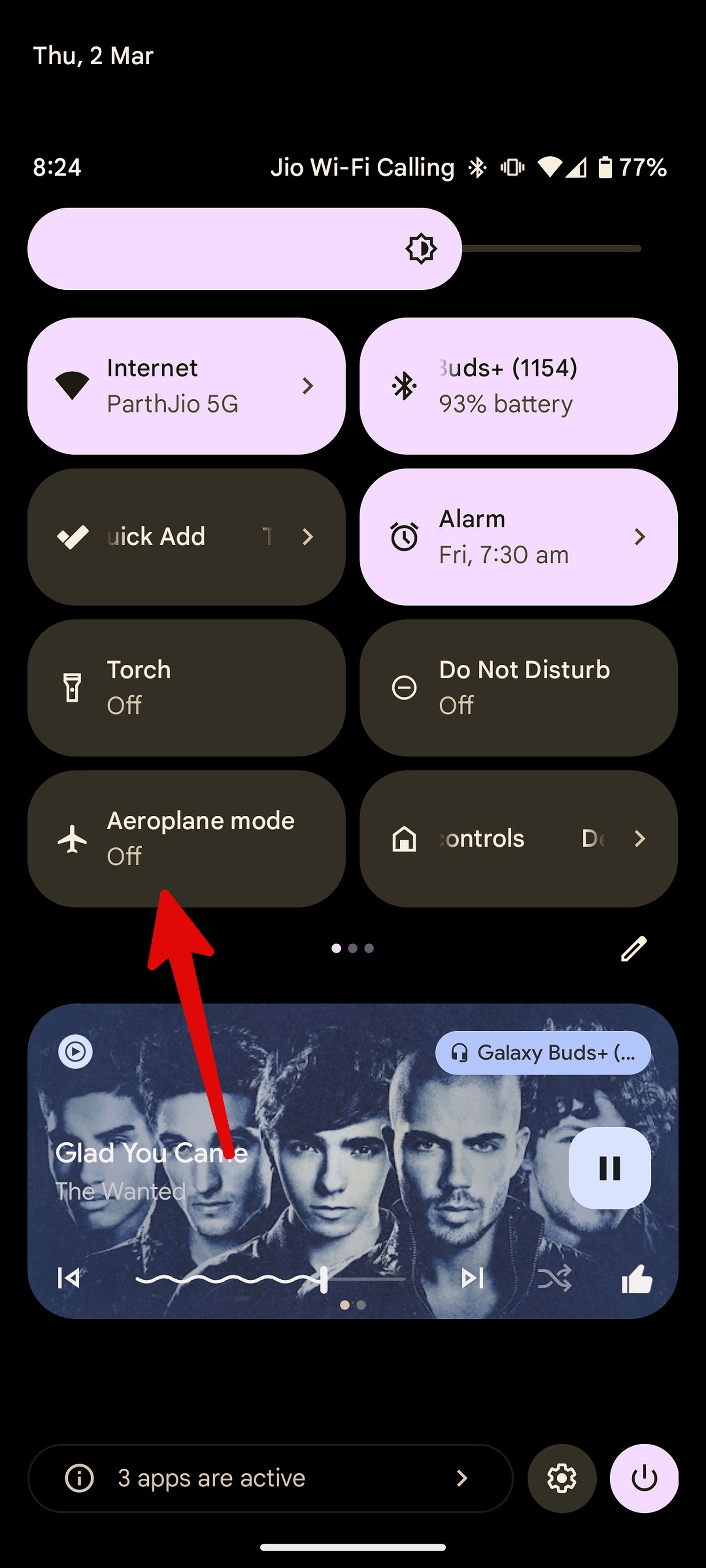Edit quick settings tiles with the pencil icon
Viewport: 706px width, 1568px height.
634,948
